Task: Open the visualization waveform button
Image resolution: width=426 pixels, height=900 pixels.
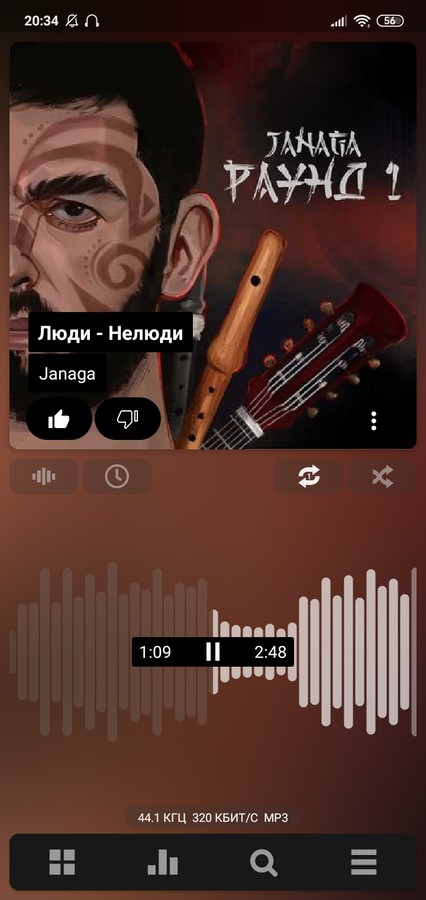Action: pyautogui.click(x=44, y=476)
